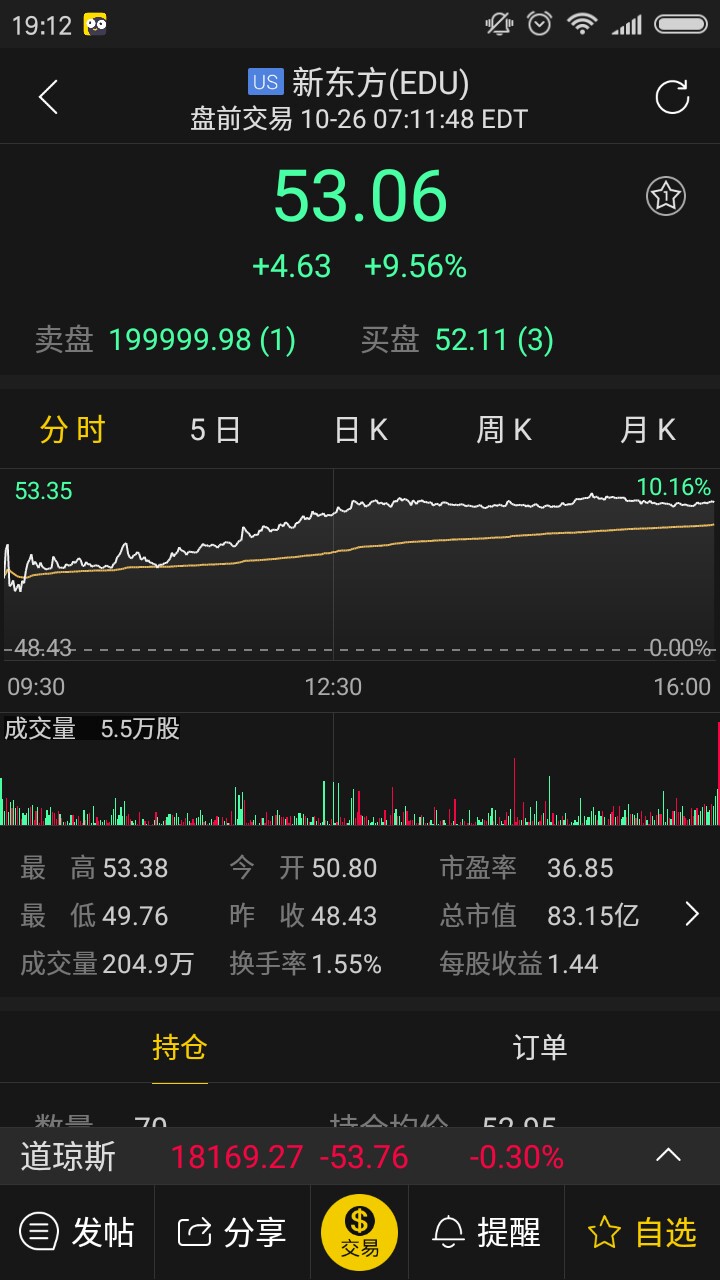Go back using the top-left arrow
The image size is (720, 1280).
(x=48, y=97)
